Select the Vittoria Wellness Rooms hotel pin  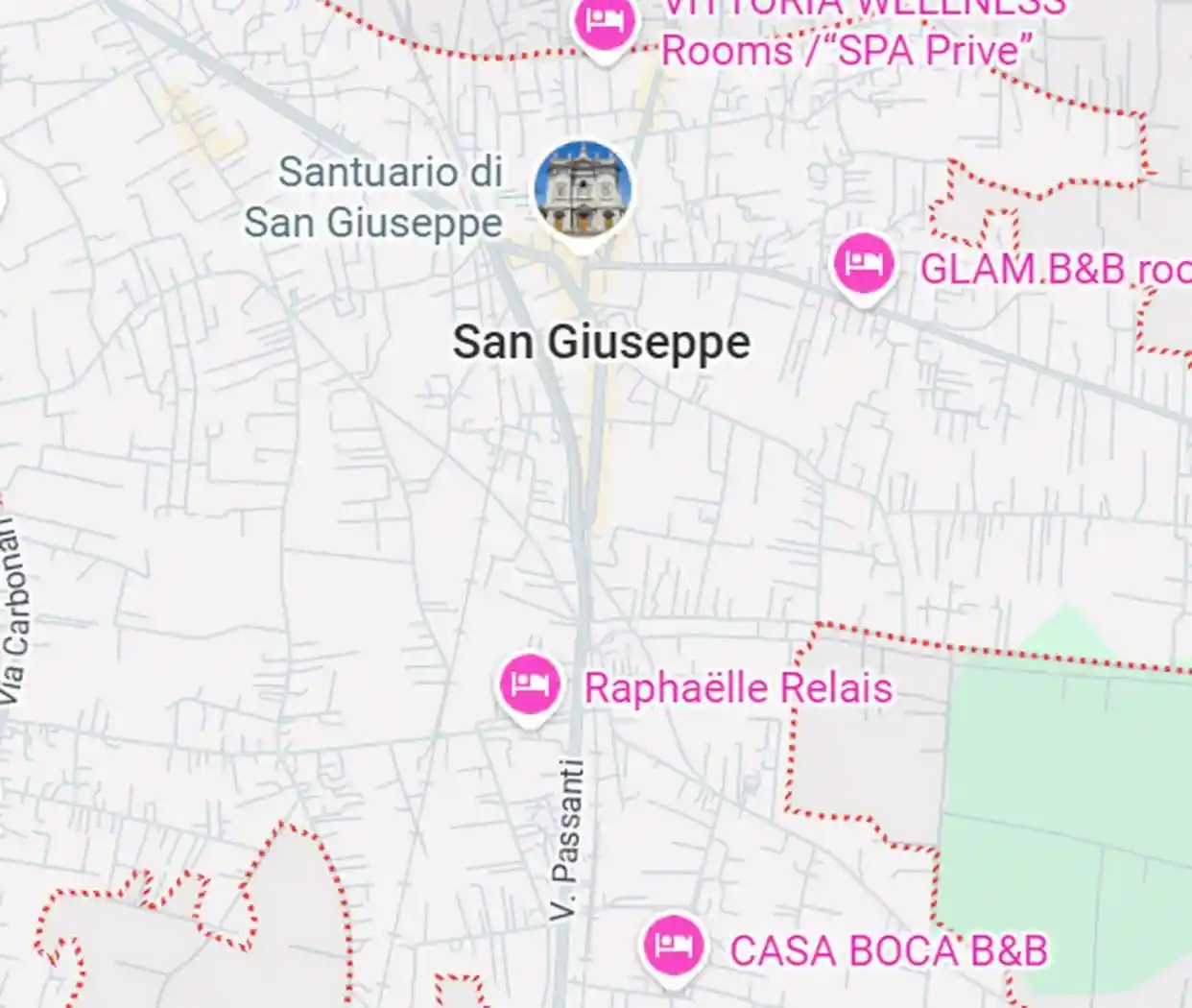604,22
